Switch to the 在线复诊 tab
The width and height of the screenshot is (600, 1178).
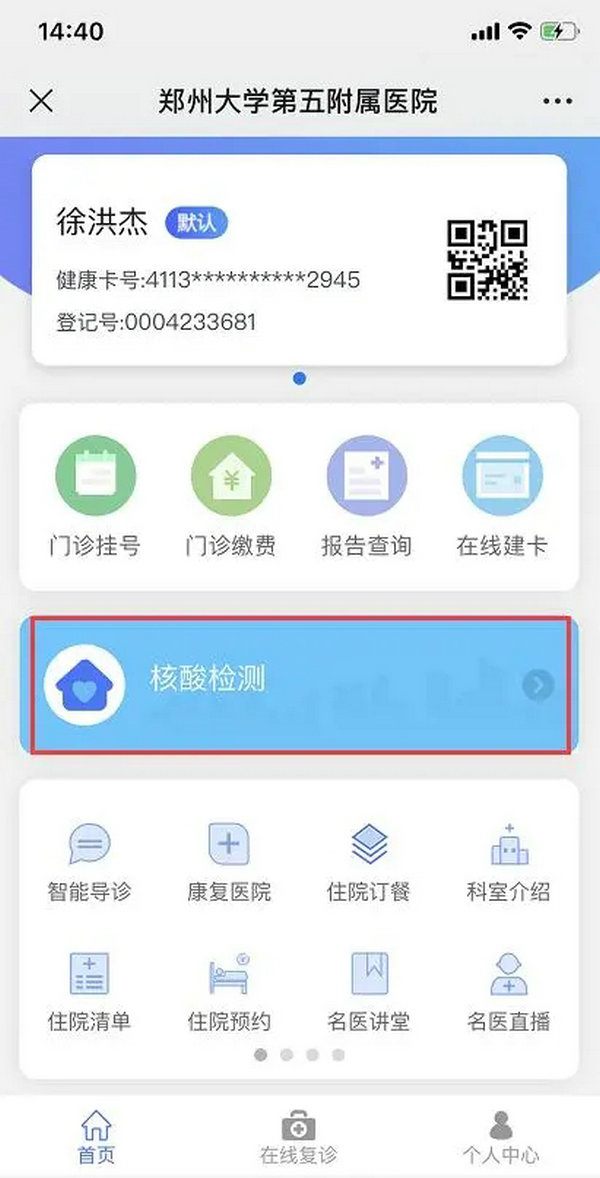[299, 1137]
